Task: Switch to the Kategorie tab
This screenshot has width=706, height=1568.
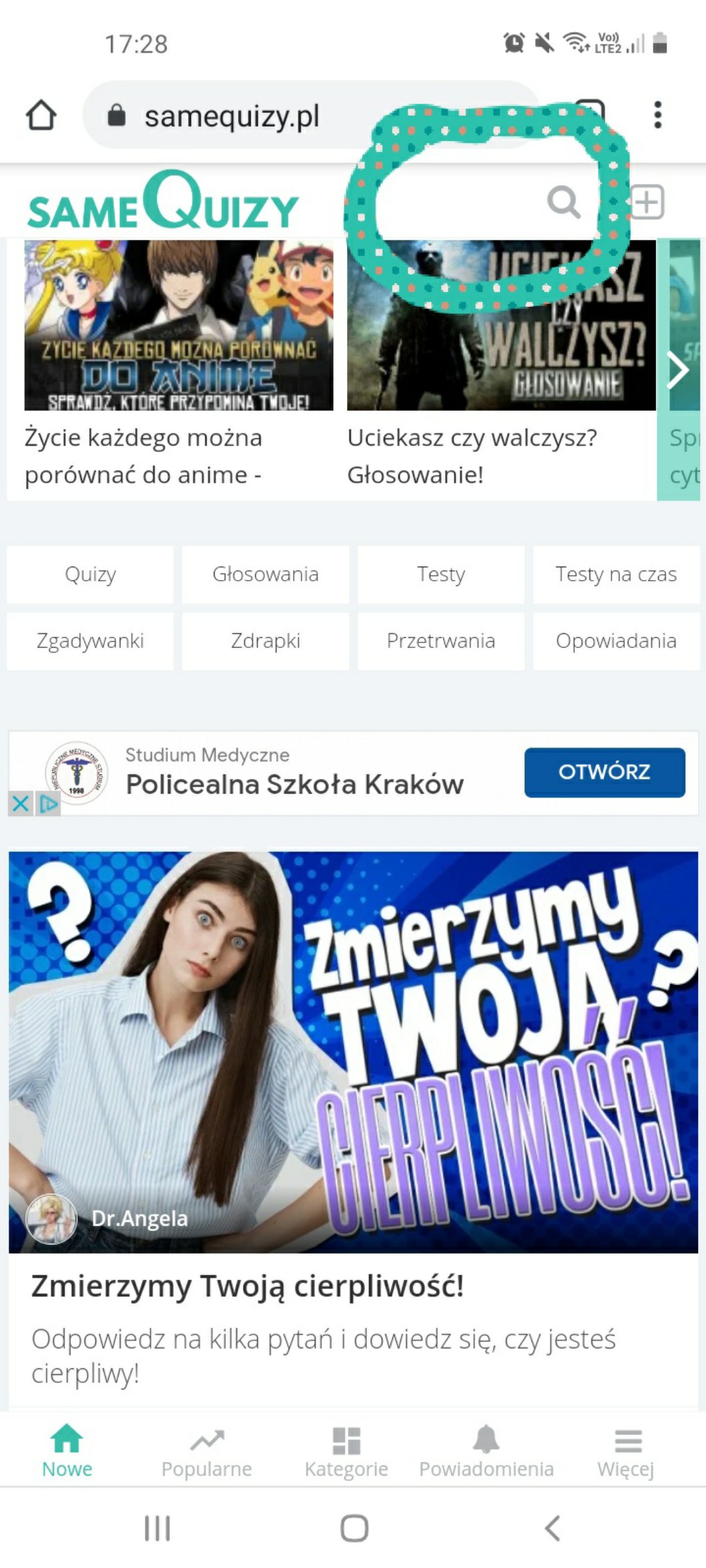Action: 346,1453
